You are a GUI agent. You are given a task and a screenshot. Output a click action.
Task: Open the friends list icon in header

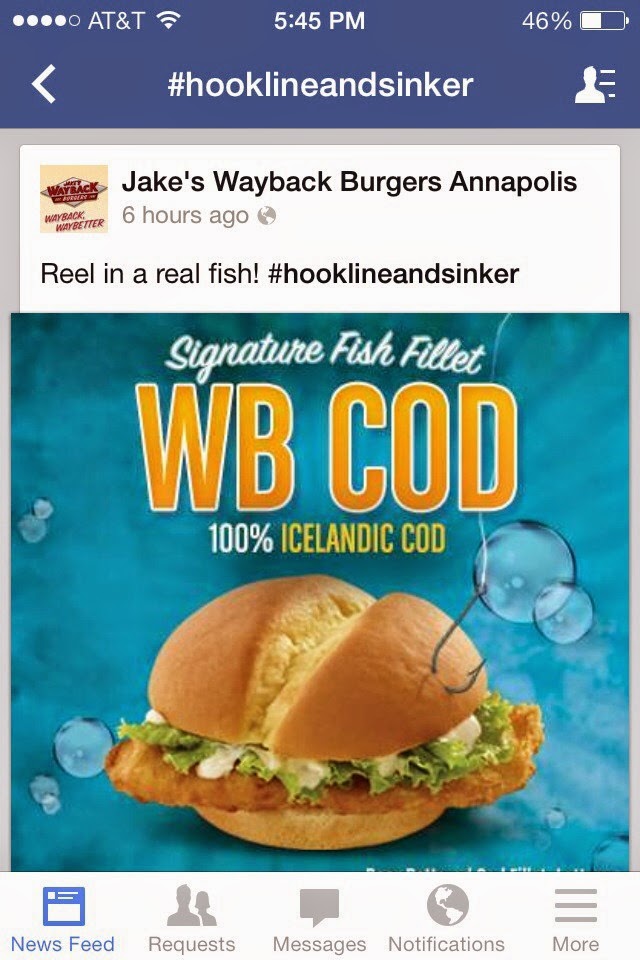tap(594, 85)
